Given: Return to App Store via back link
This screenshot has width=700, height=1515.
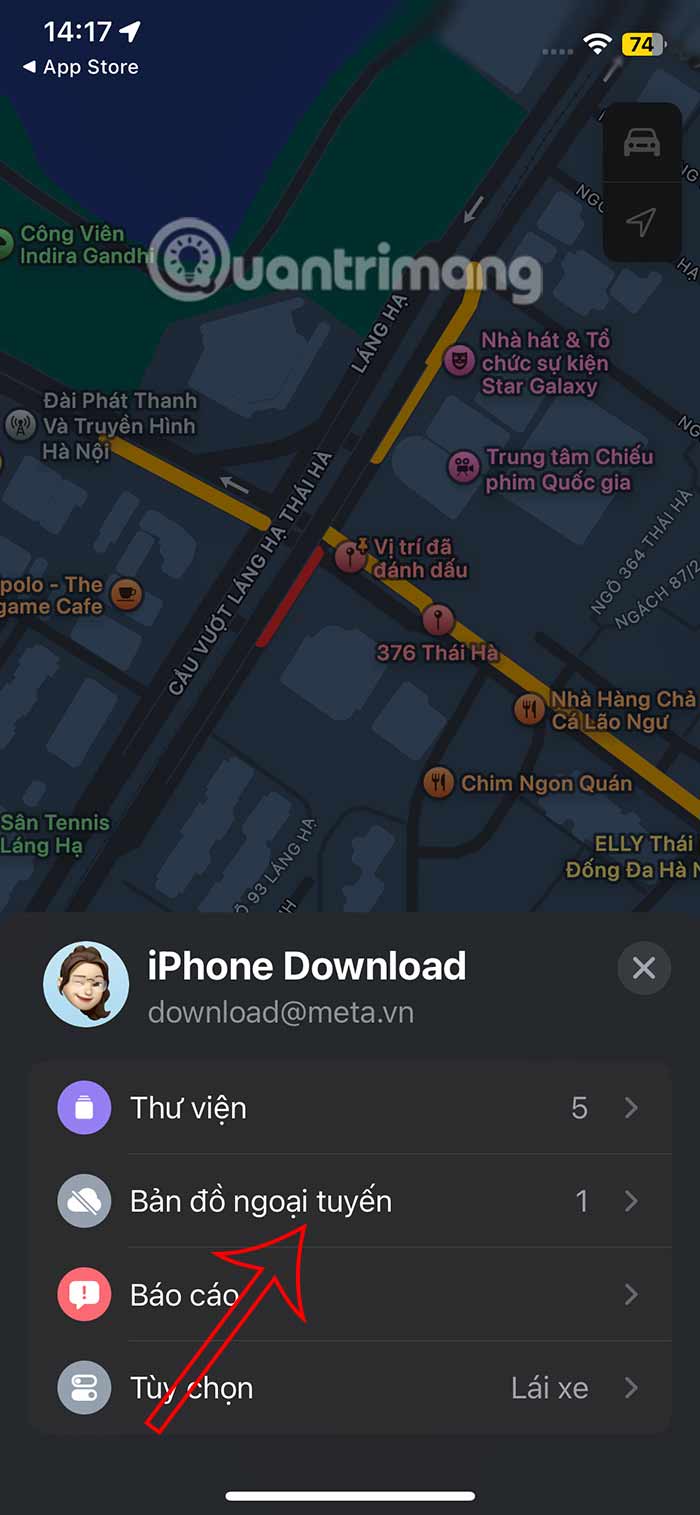Looking at the screenshot, I should pos(80,67).
